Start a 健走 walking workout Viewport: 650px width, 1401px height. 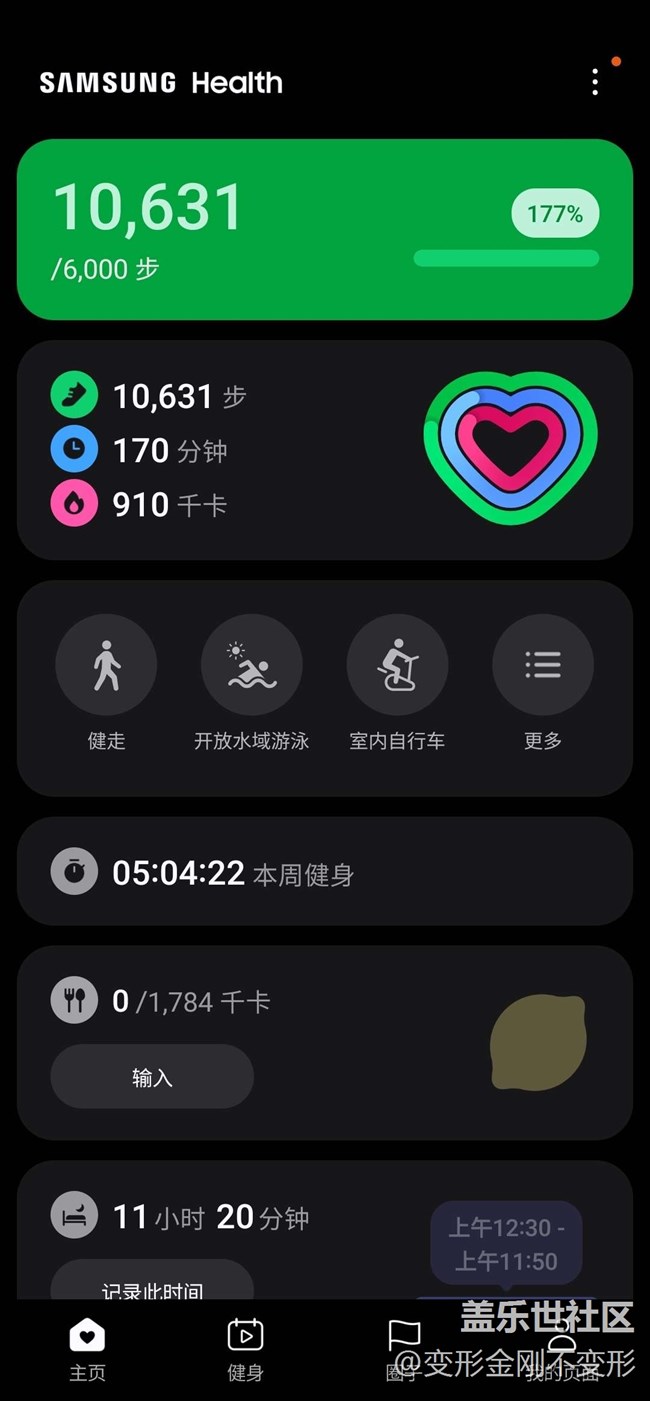pos(106,666)
